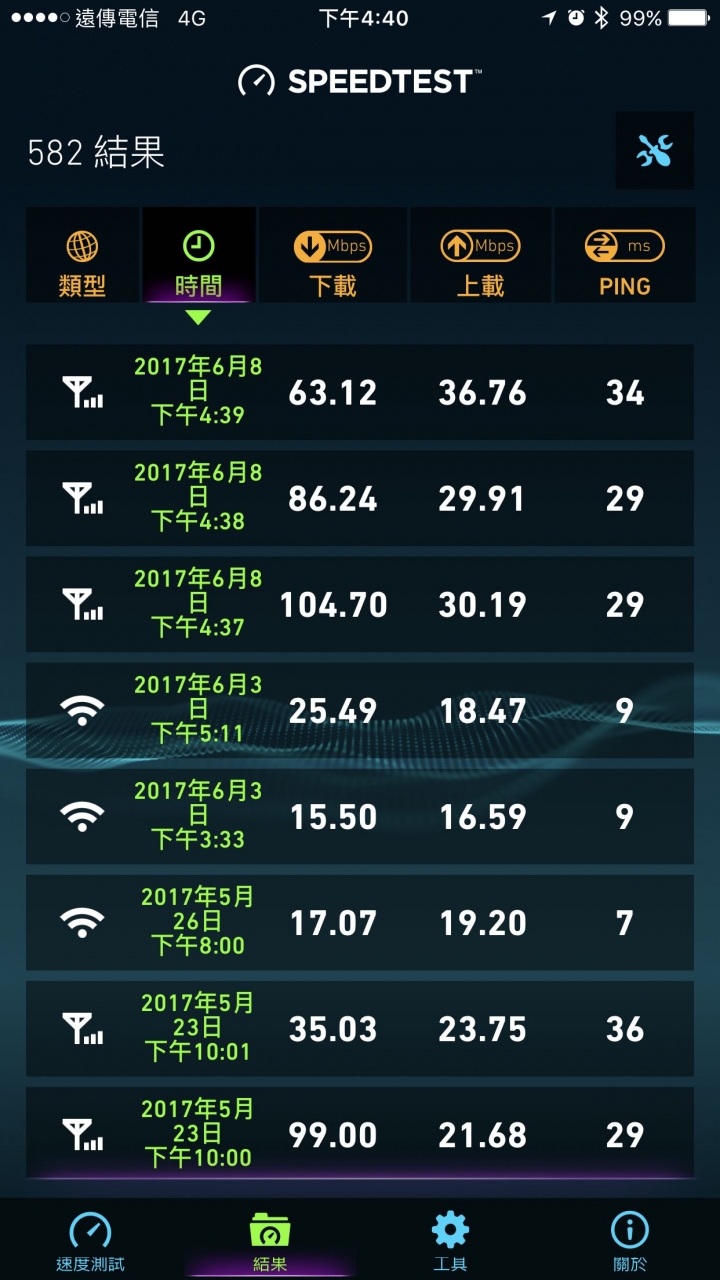View the 17.07 Mbps result from May 26

(359, 923)
